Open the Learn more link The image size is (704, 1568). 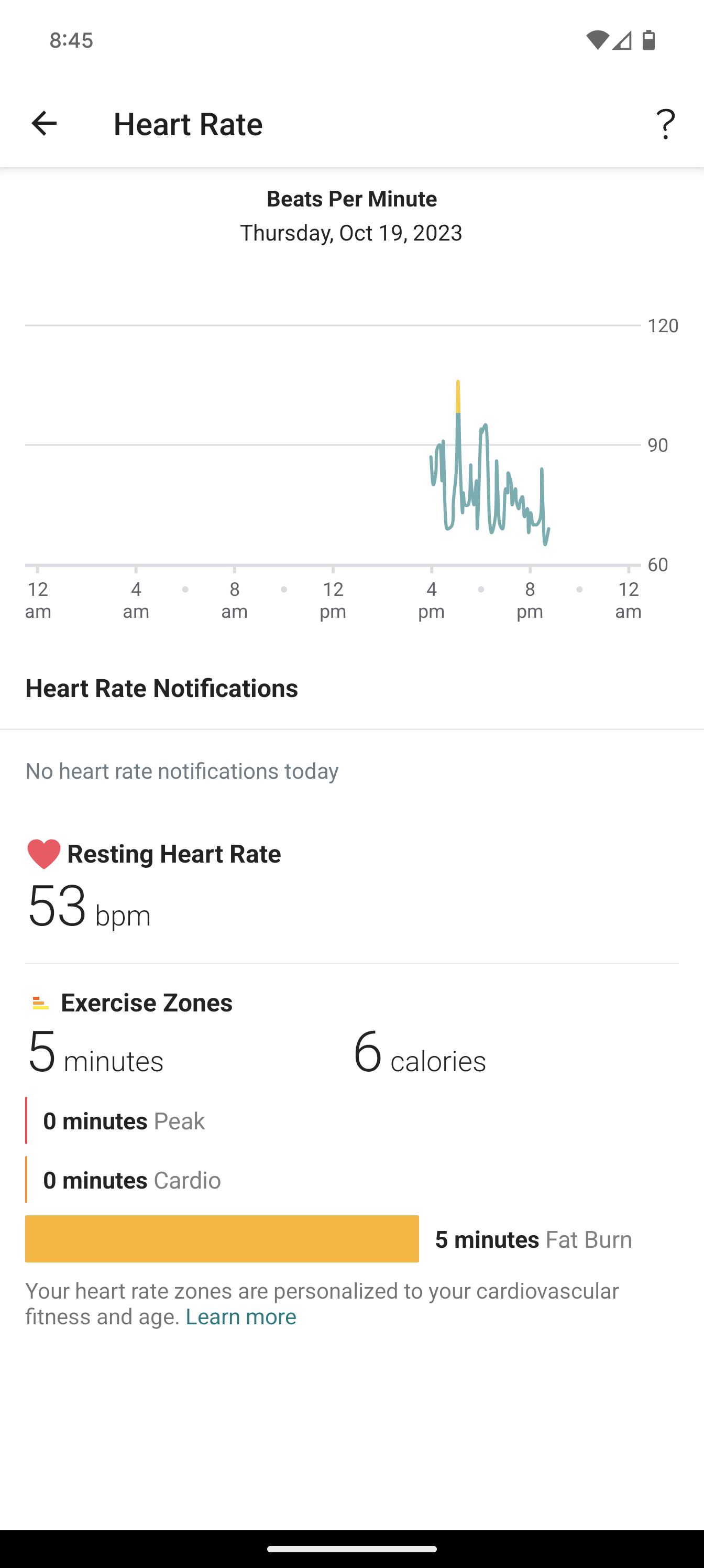pyautogui.click(x=240, y=1316)
